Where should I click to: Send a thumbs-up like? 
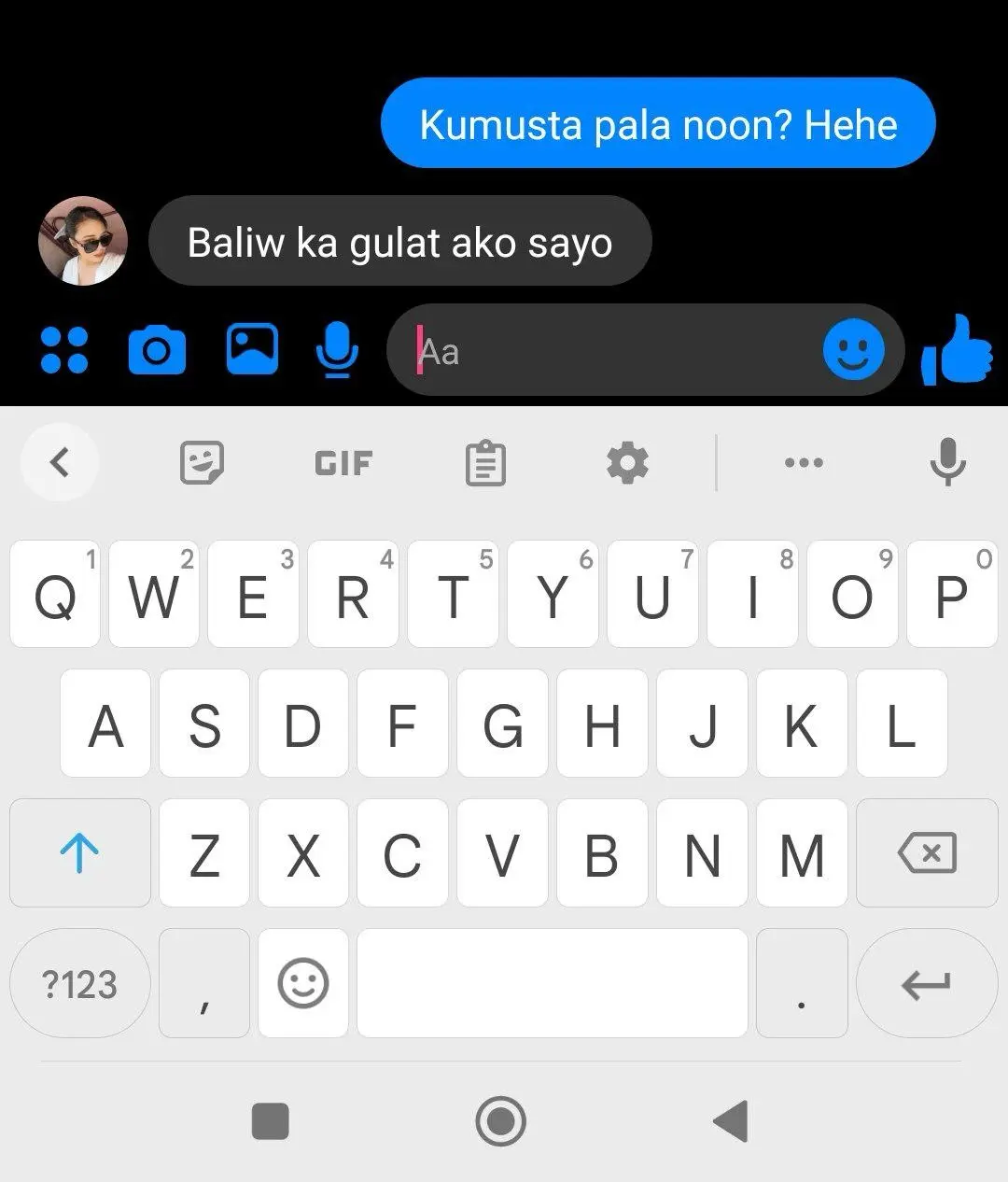point(957,349)
